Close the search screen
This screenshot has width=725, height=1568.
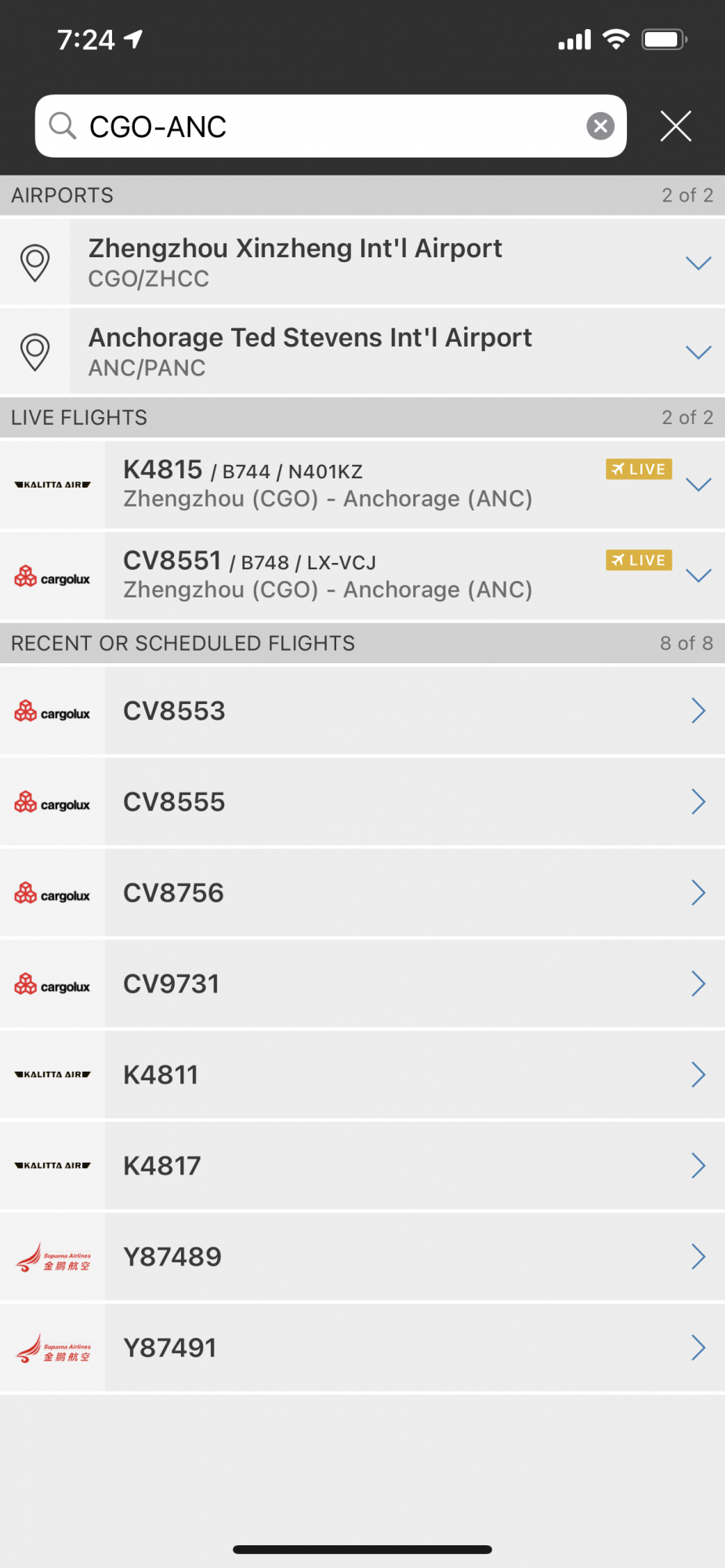676,126
